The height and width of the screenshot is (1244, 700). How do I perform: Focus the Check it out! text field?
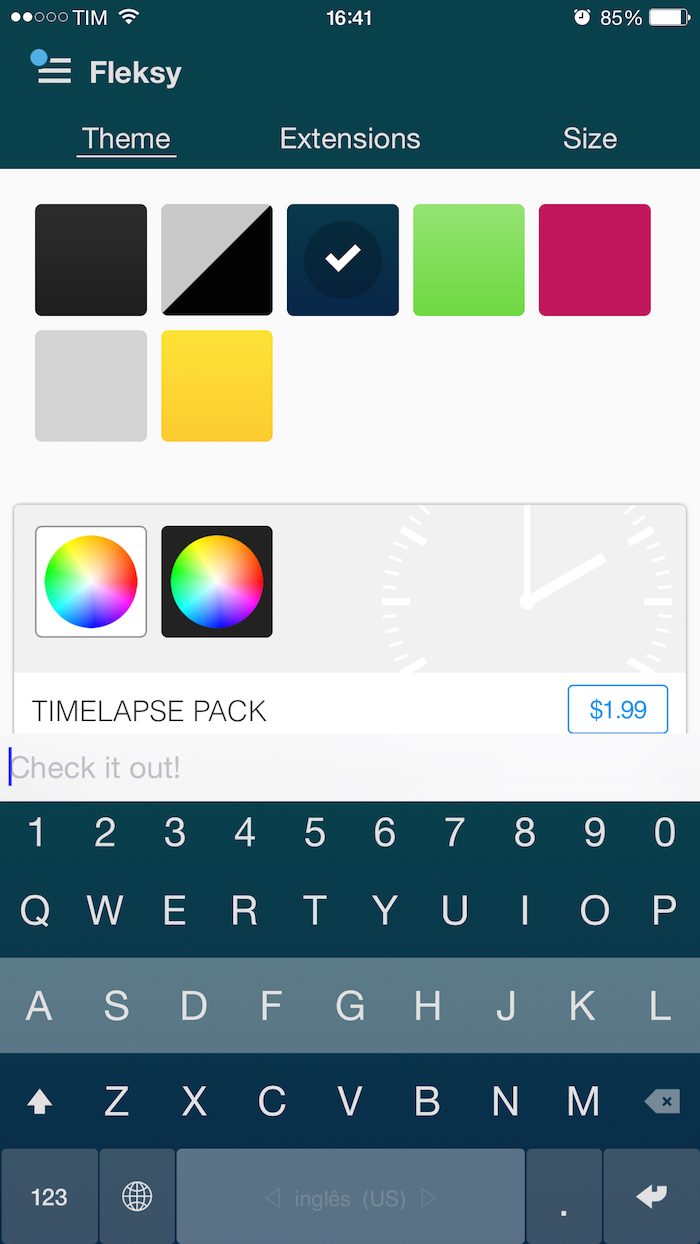coord(350,768)
